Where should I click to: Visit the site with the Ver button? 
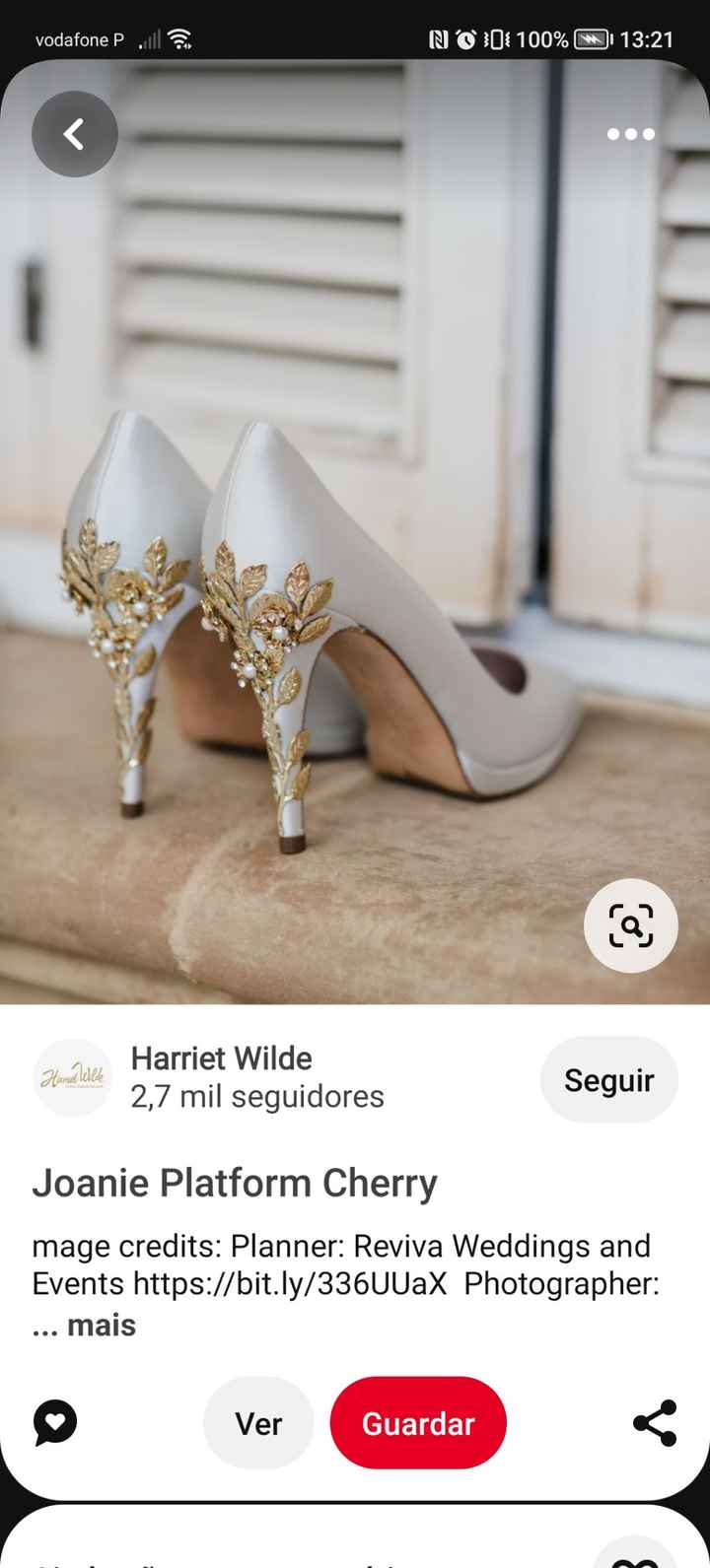pos(257,1422)
